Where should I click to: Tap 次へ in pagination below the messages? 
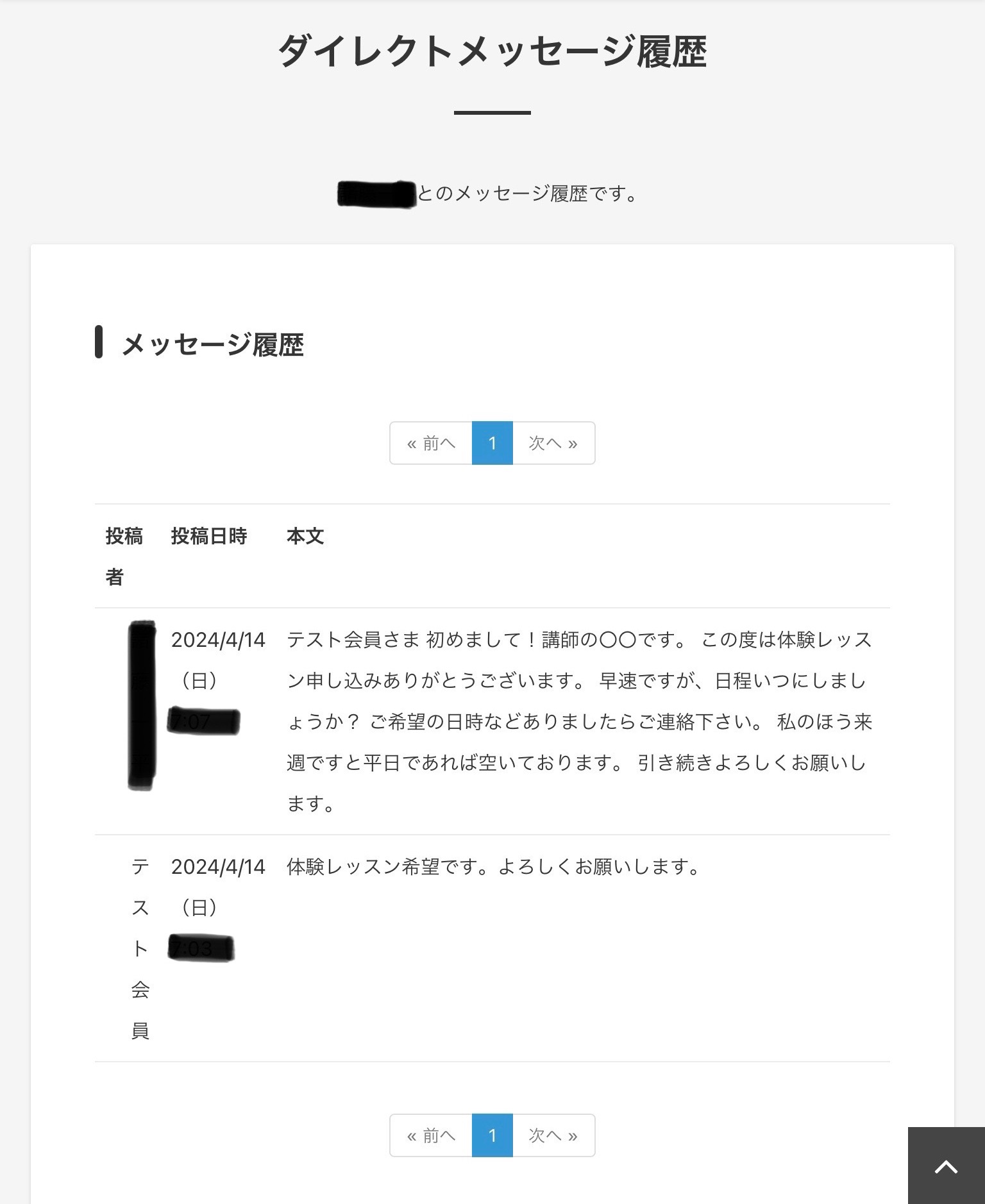553,1135
